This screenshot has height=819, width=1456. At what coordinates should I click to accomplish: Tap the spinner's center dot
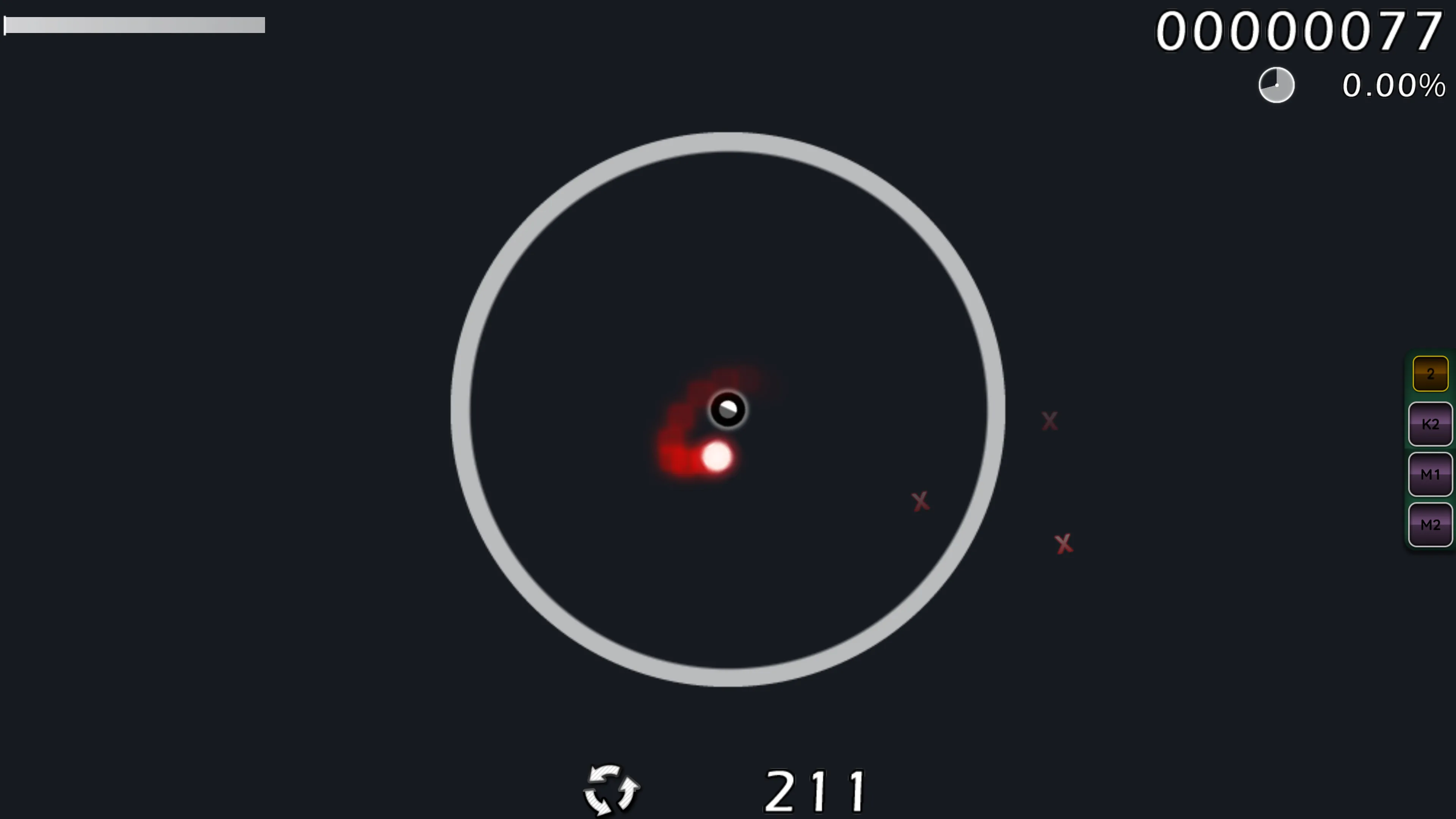tap(728, 410)
